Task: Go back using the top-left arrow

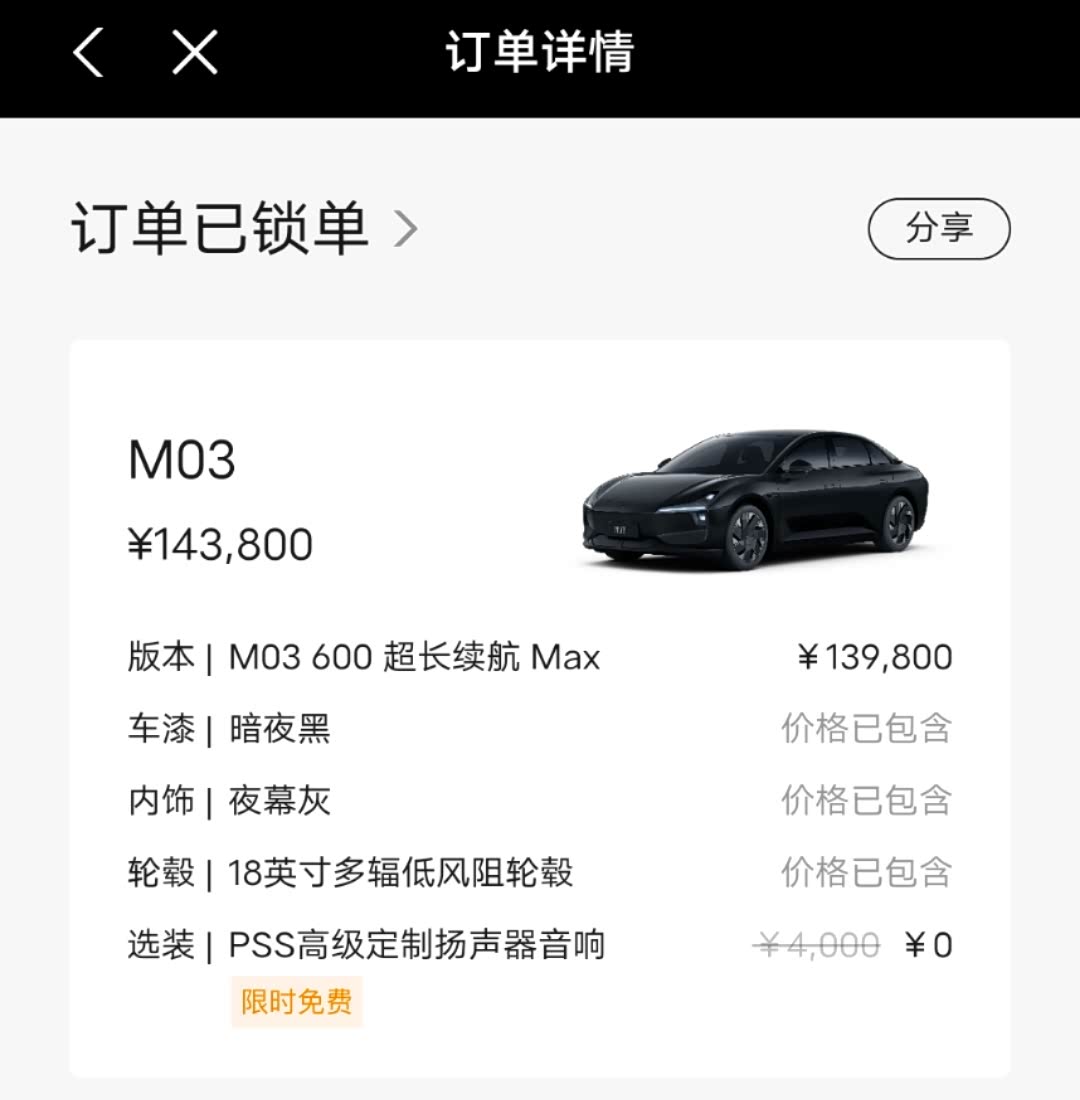Action: [x=88, y=52]
